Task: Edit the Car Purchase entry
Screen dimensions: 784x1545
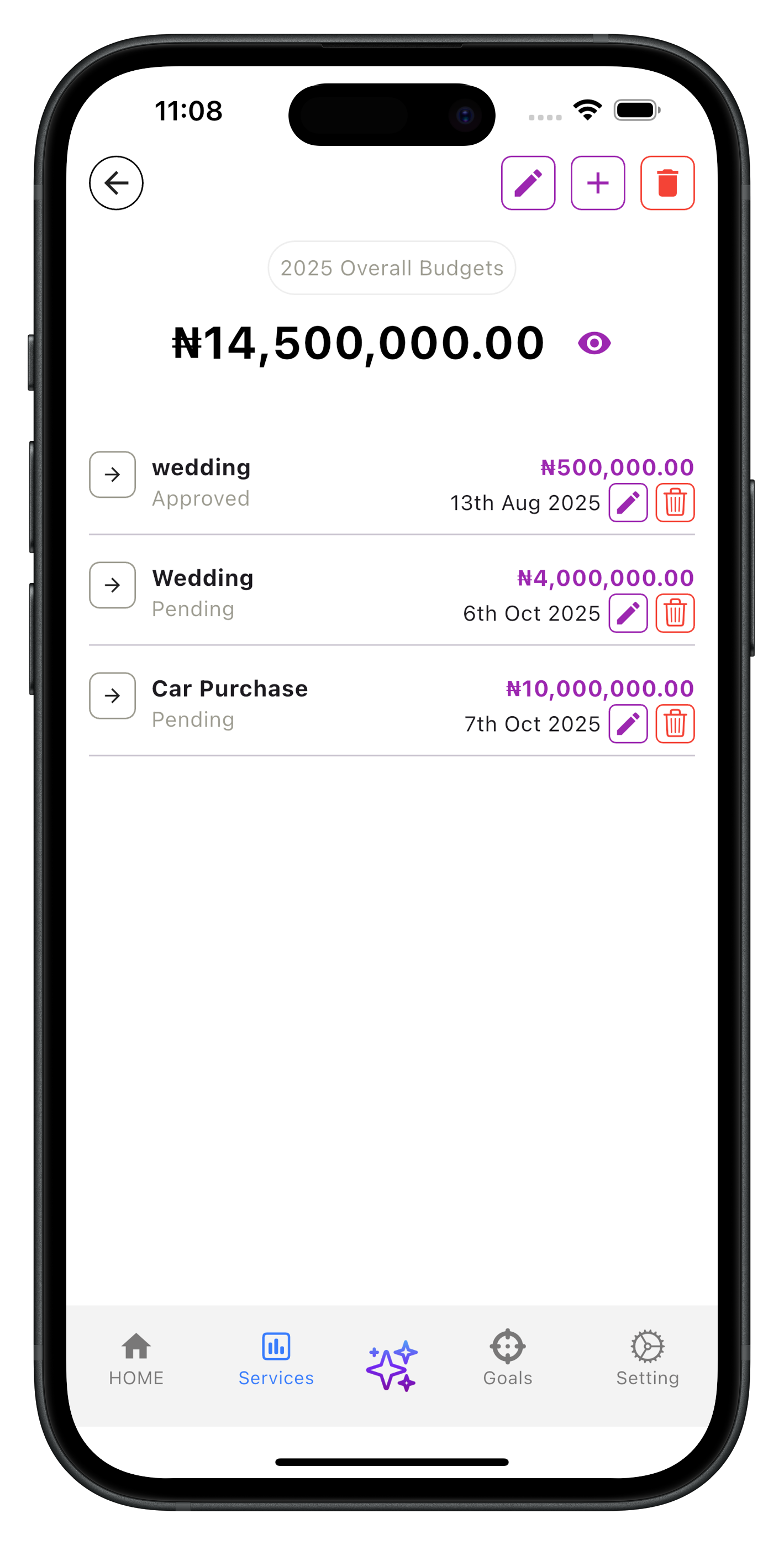Action: [x=628, y=723]
